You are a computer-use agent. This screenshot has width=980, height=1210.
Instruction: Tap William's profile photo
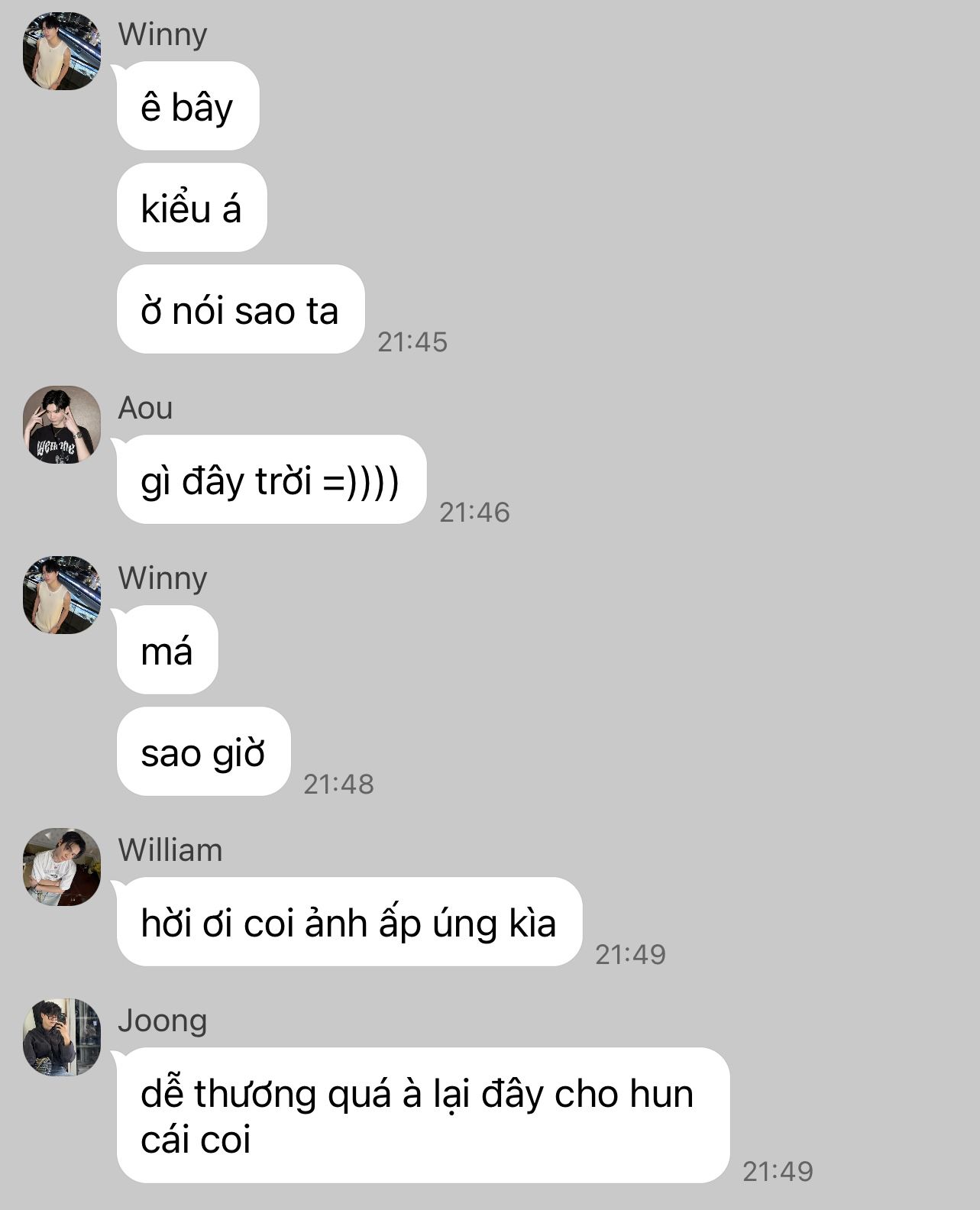(62, 867)
